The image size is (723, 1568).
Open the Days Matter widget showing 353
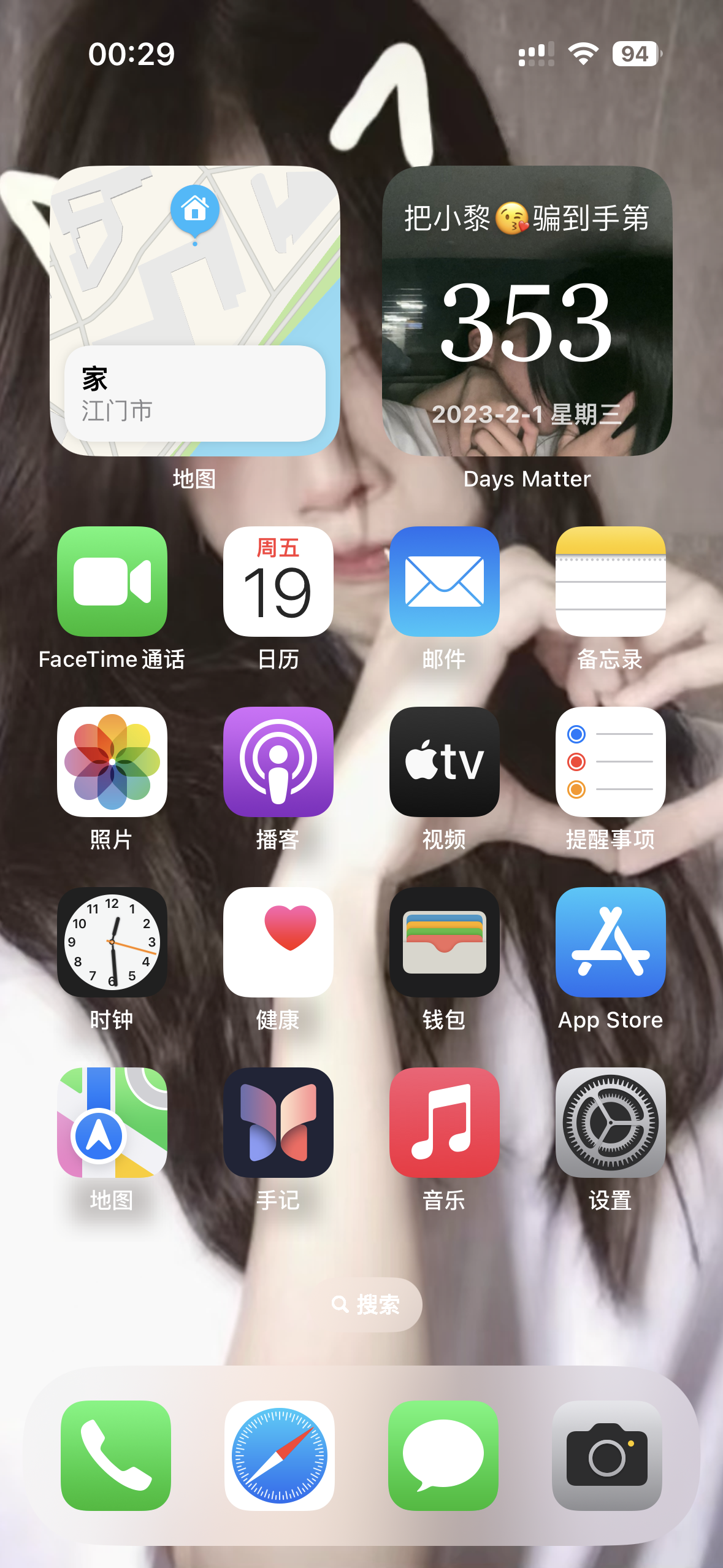527,311
